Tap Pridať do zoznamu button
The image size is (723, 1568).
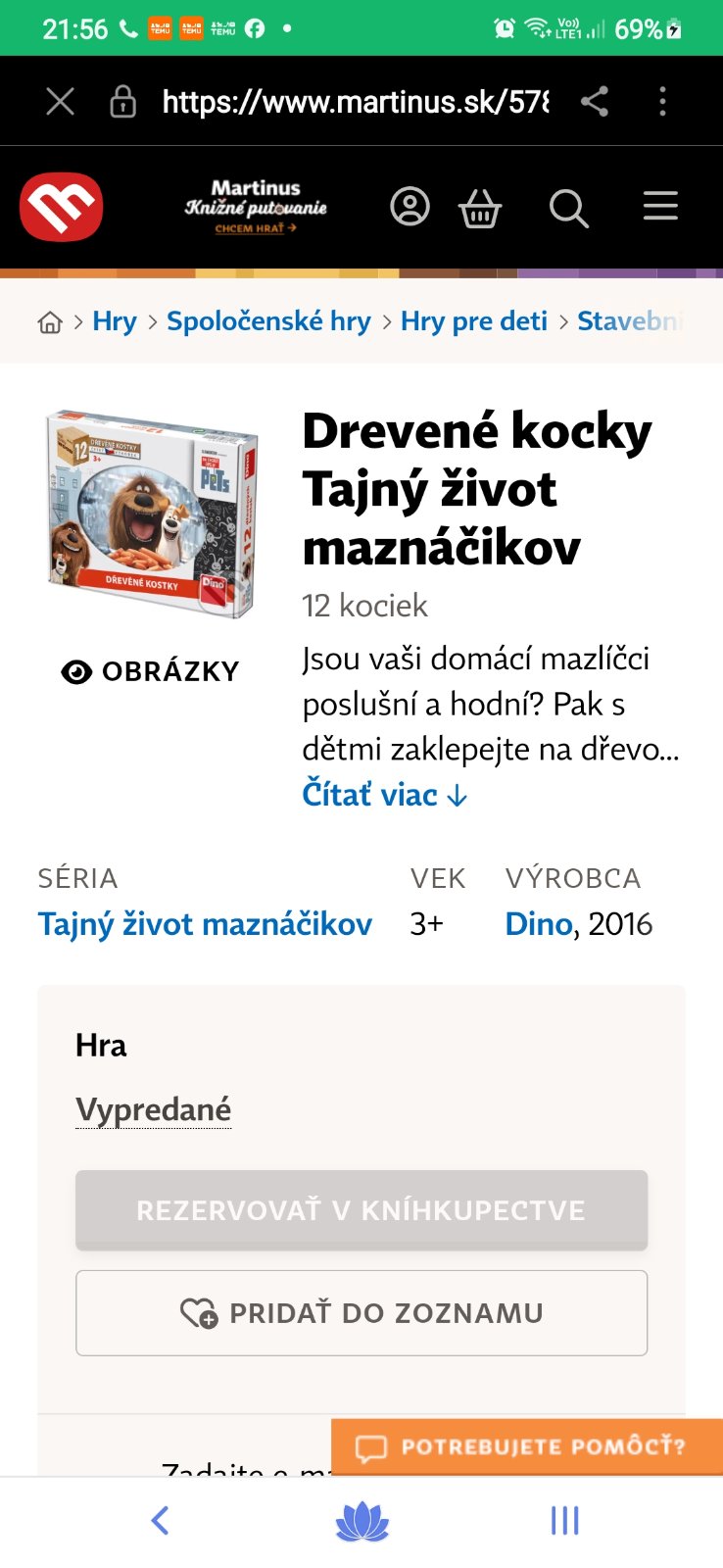[x=361, y=1313]
